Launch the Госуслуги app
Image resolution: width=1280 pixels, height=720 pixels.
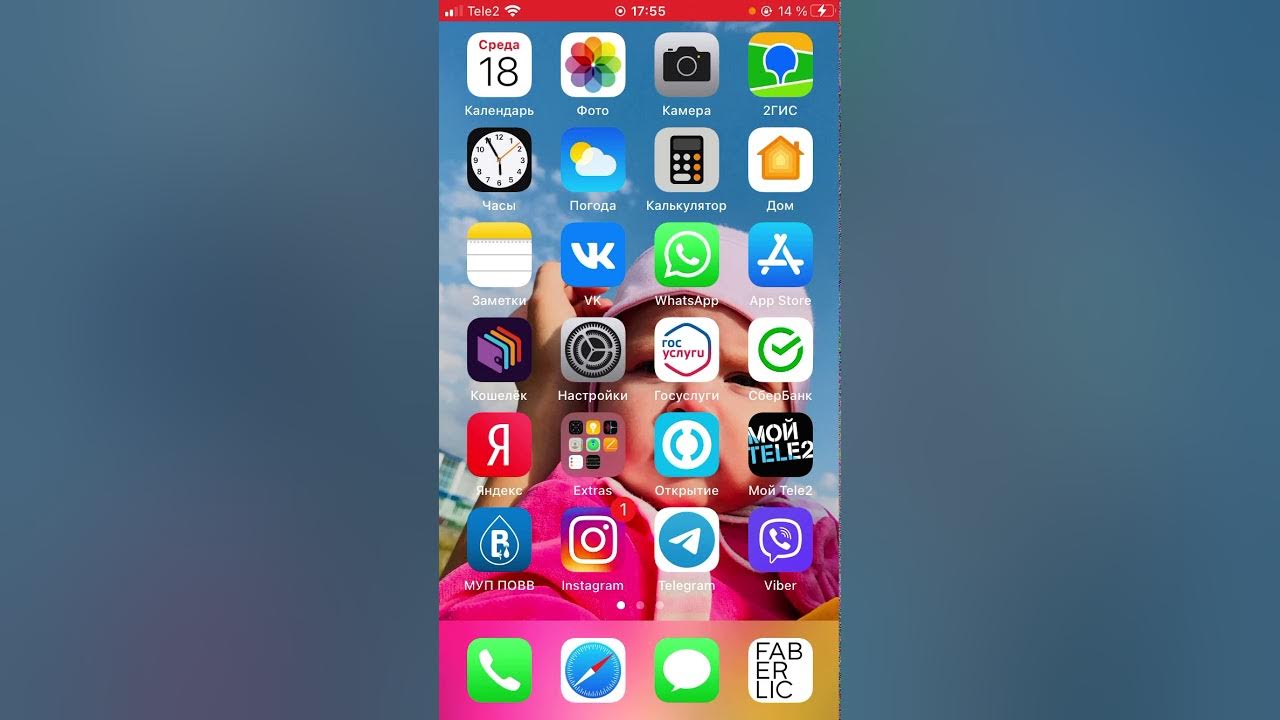pyautogui.click(x=686, y=350)
